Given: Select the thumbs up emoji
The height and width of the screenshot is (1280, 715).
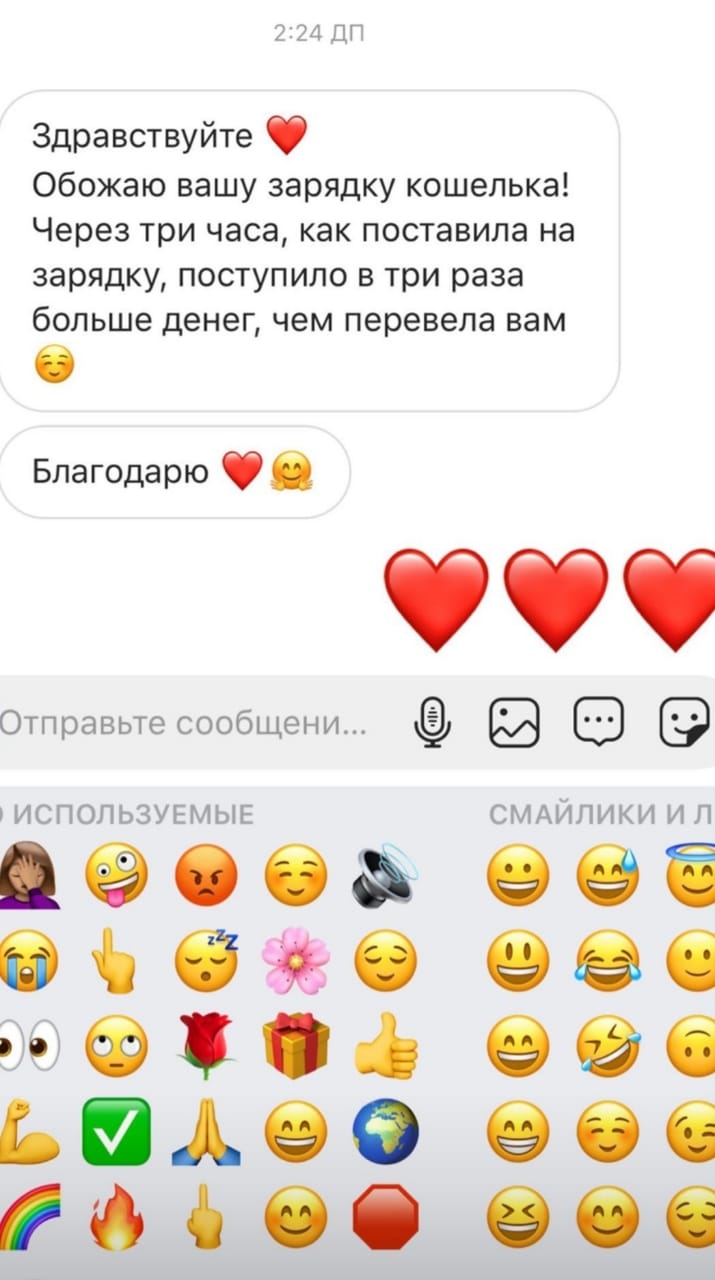Looking at the screenshot, I should (x=386, y=1047).
